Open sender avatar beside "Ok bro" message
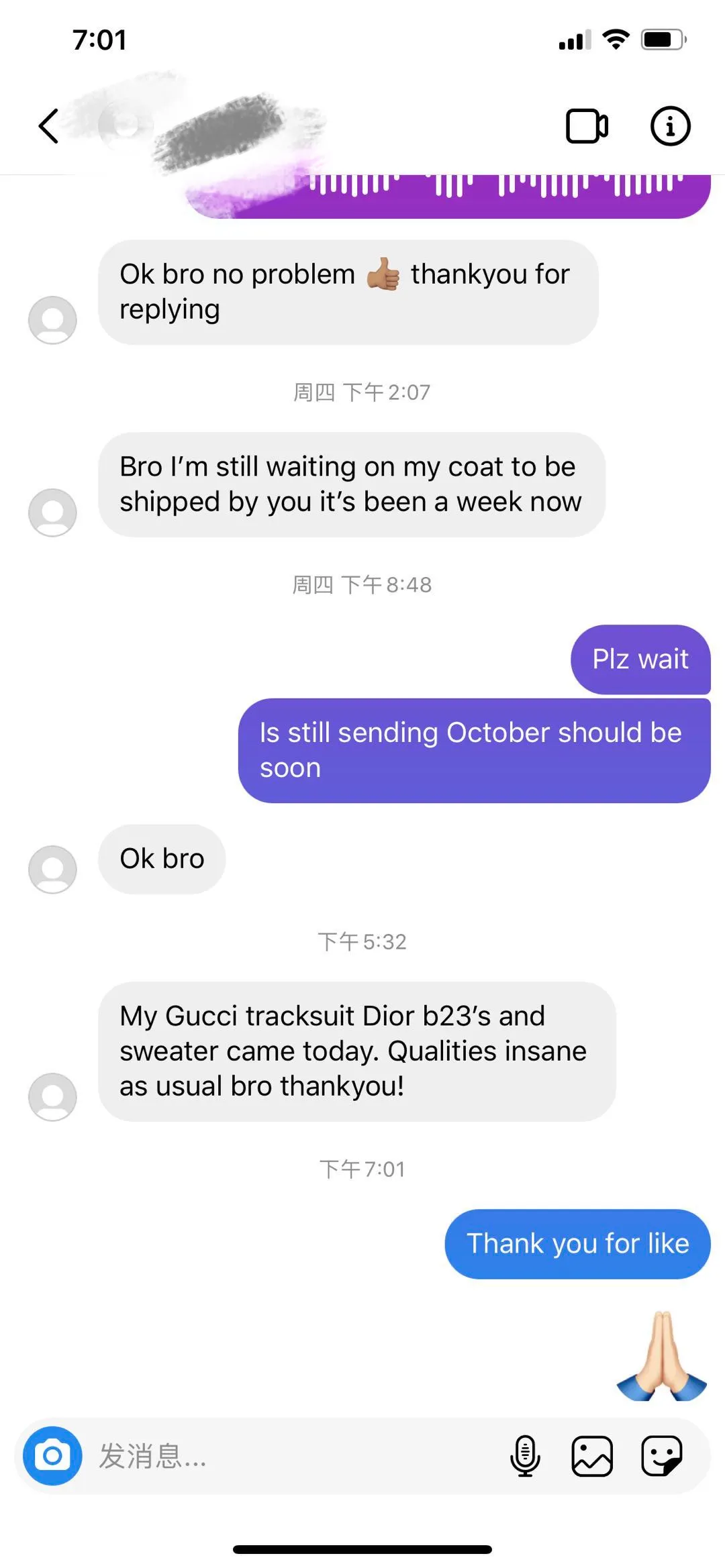Screen dimensions: 725x1568 tap(52, 869)
